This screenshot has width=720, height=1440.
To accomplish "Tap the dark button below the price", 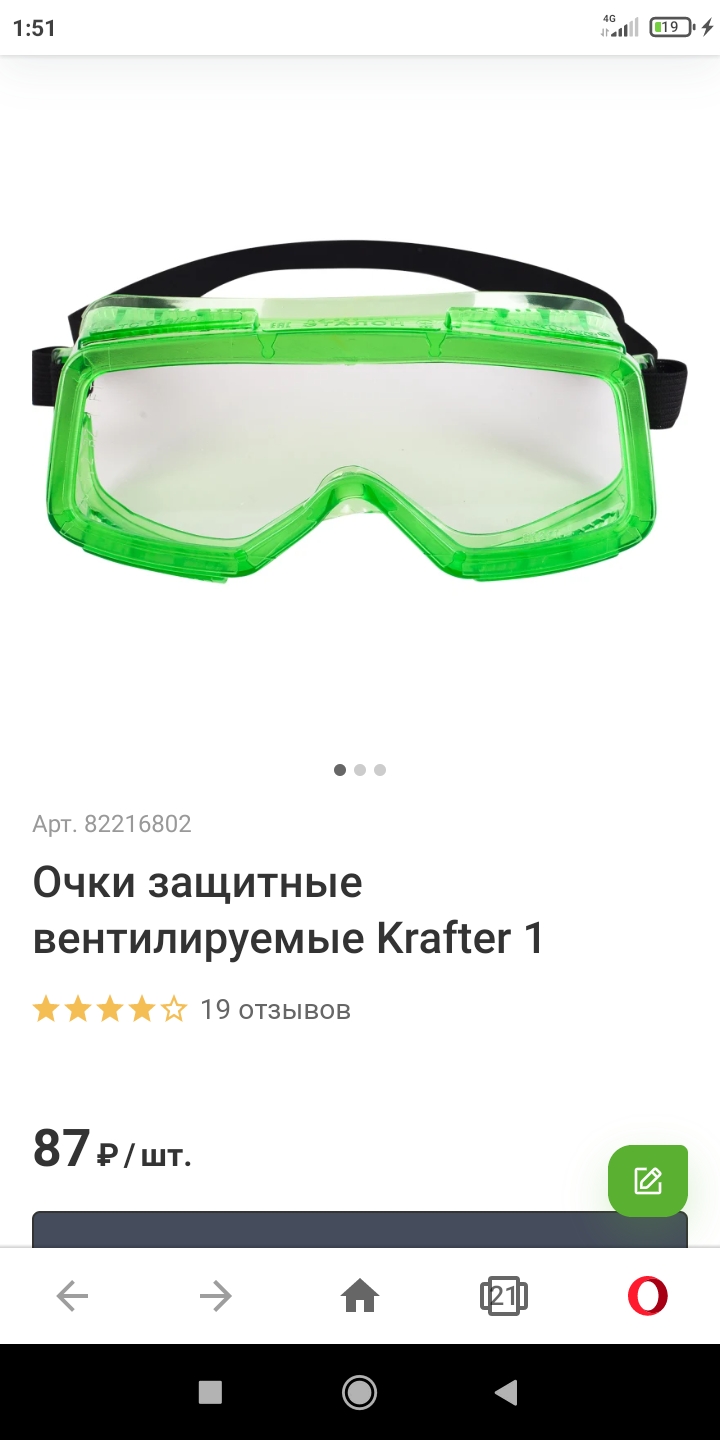I will point(320,1230).
